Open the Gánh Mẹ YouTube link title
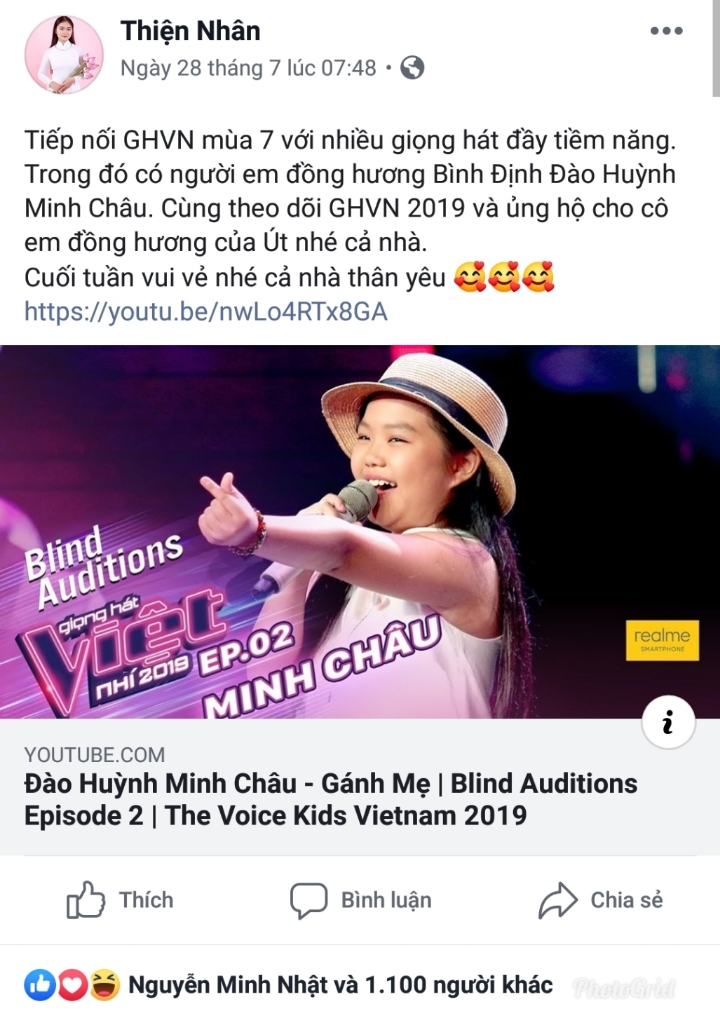720x1027 pixels. pos(330,798)
